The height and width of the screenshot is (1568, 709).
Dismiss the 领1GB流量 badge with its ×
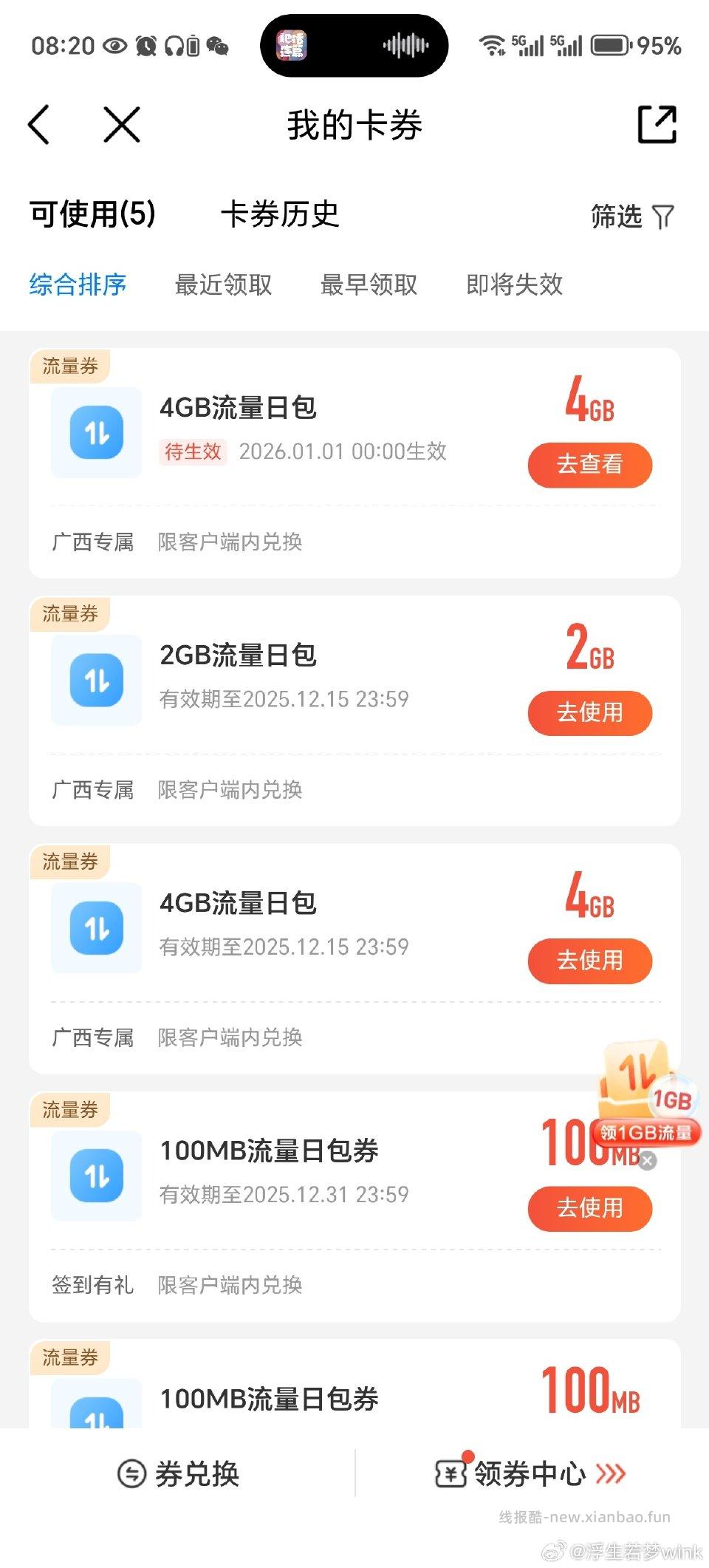click(x=648, y=1160)
